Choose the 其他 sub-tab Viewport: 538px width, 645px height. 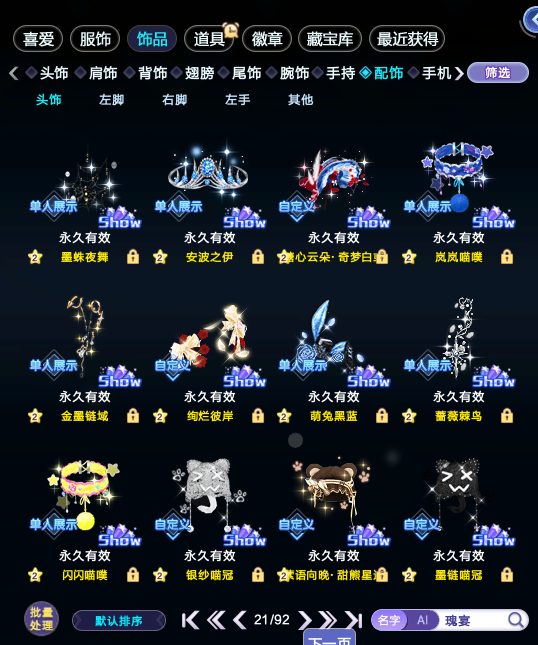(x=300, y=100)
